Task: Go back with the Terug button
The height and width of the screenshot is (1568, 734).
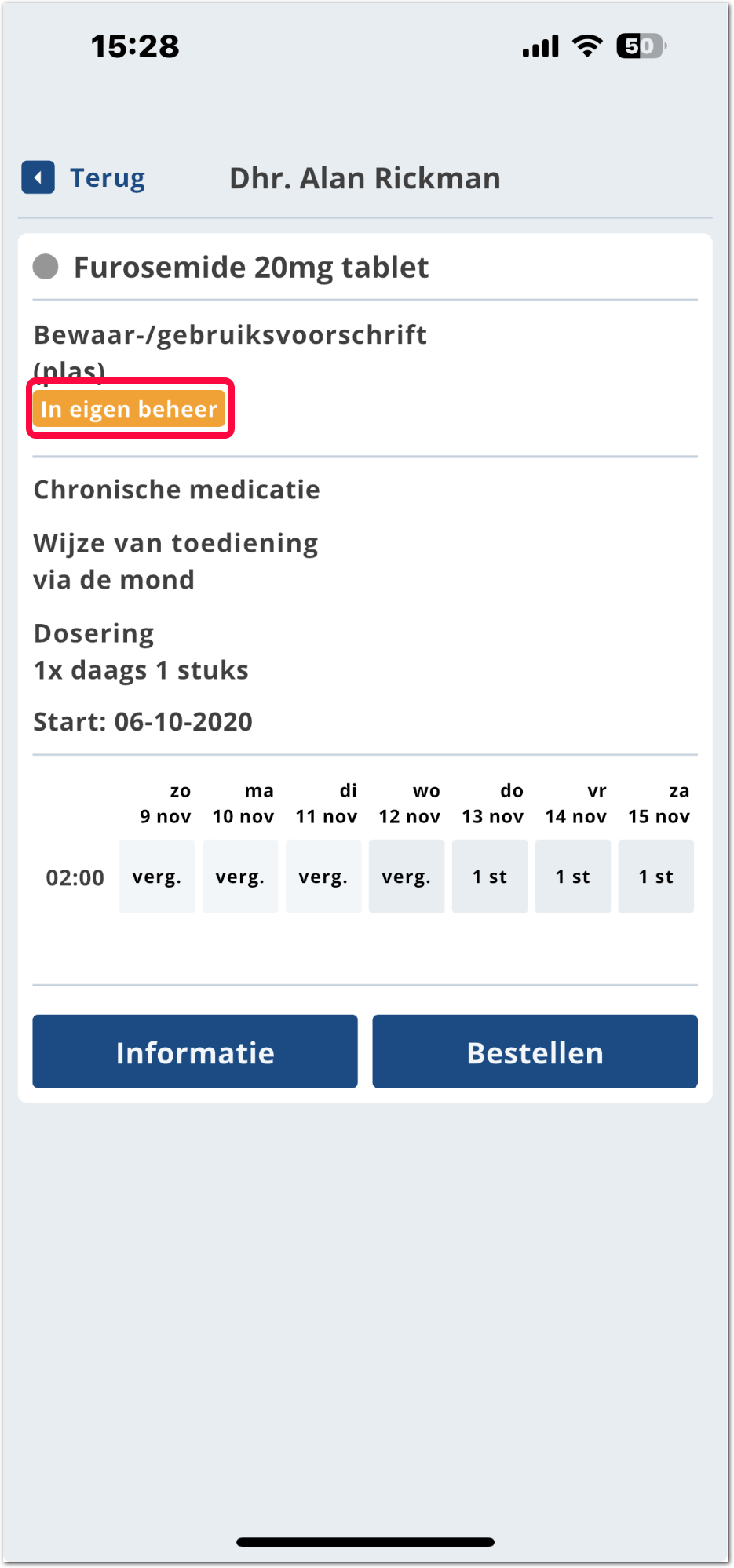Action: tap(85, 178)
